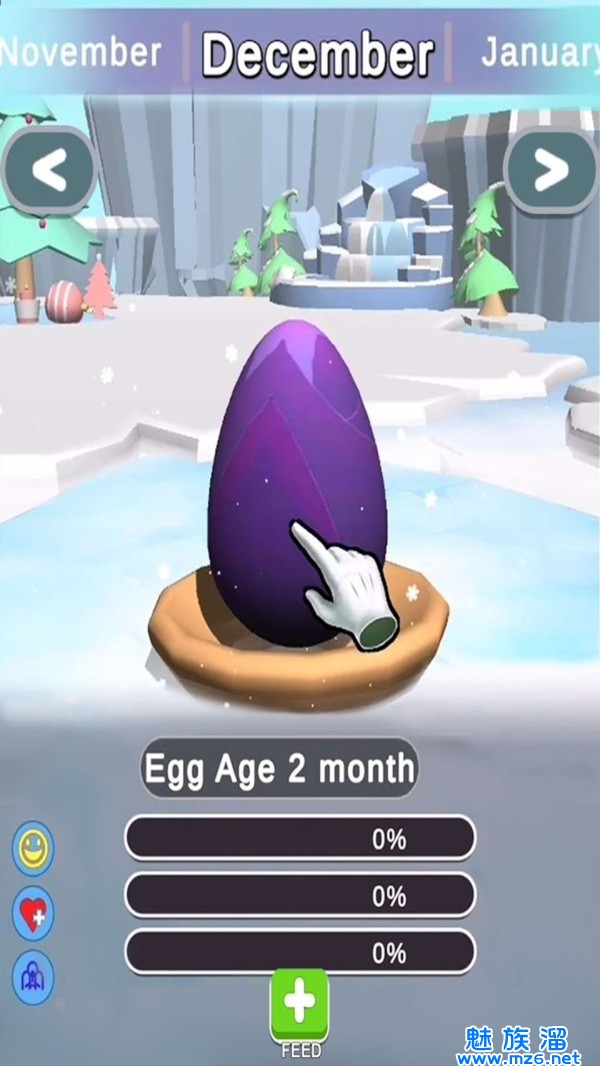Open the heart health icon

[x=33, y=913]
